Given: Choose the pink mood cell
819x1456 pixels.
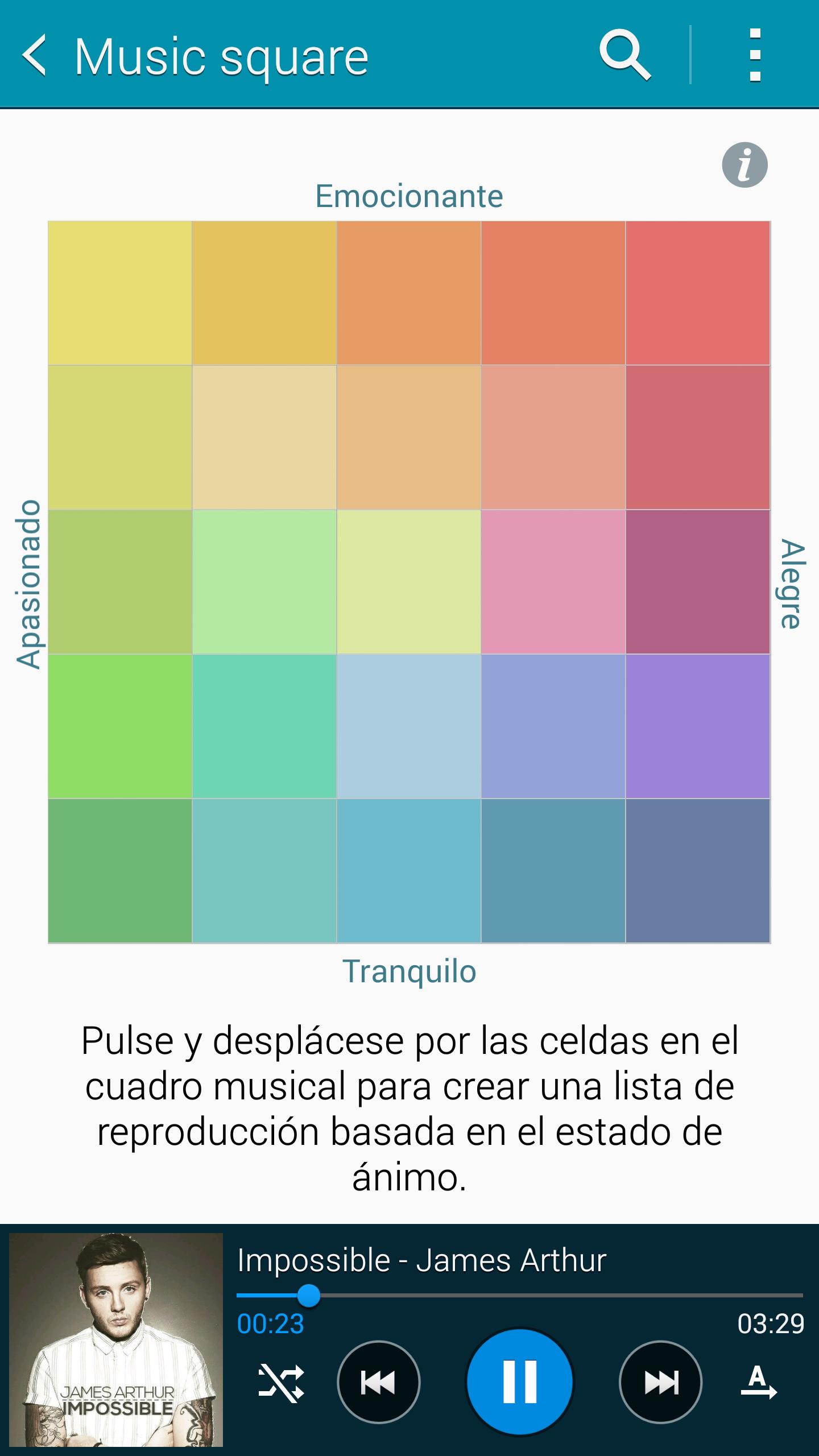Looking at the screenshot, I should (x=553, y=581).
